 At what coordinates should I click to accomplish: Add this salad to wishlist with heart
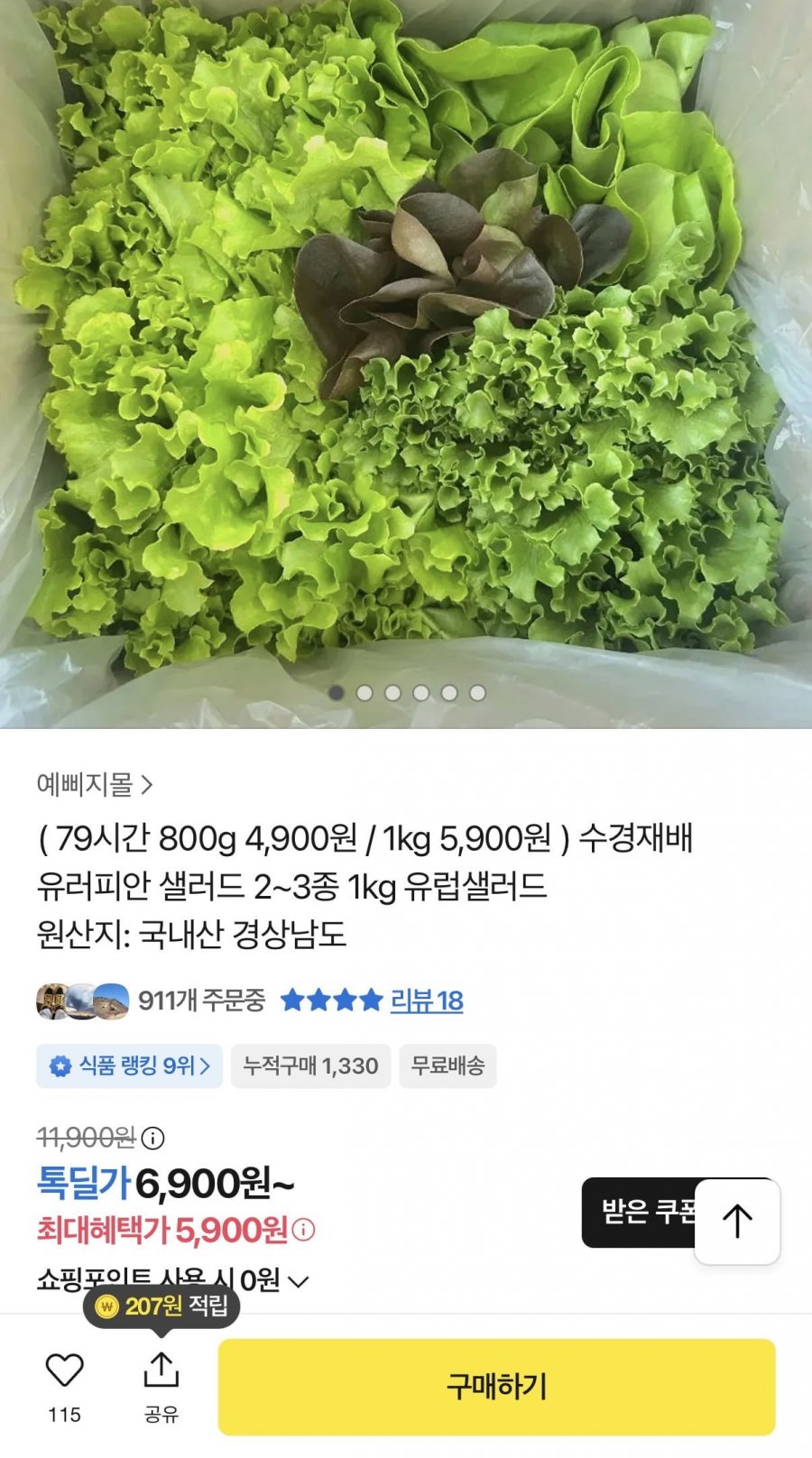(x=64, y=1370)
